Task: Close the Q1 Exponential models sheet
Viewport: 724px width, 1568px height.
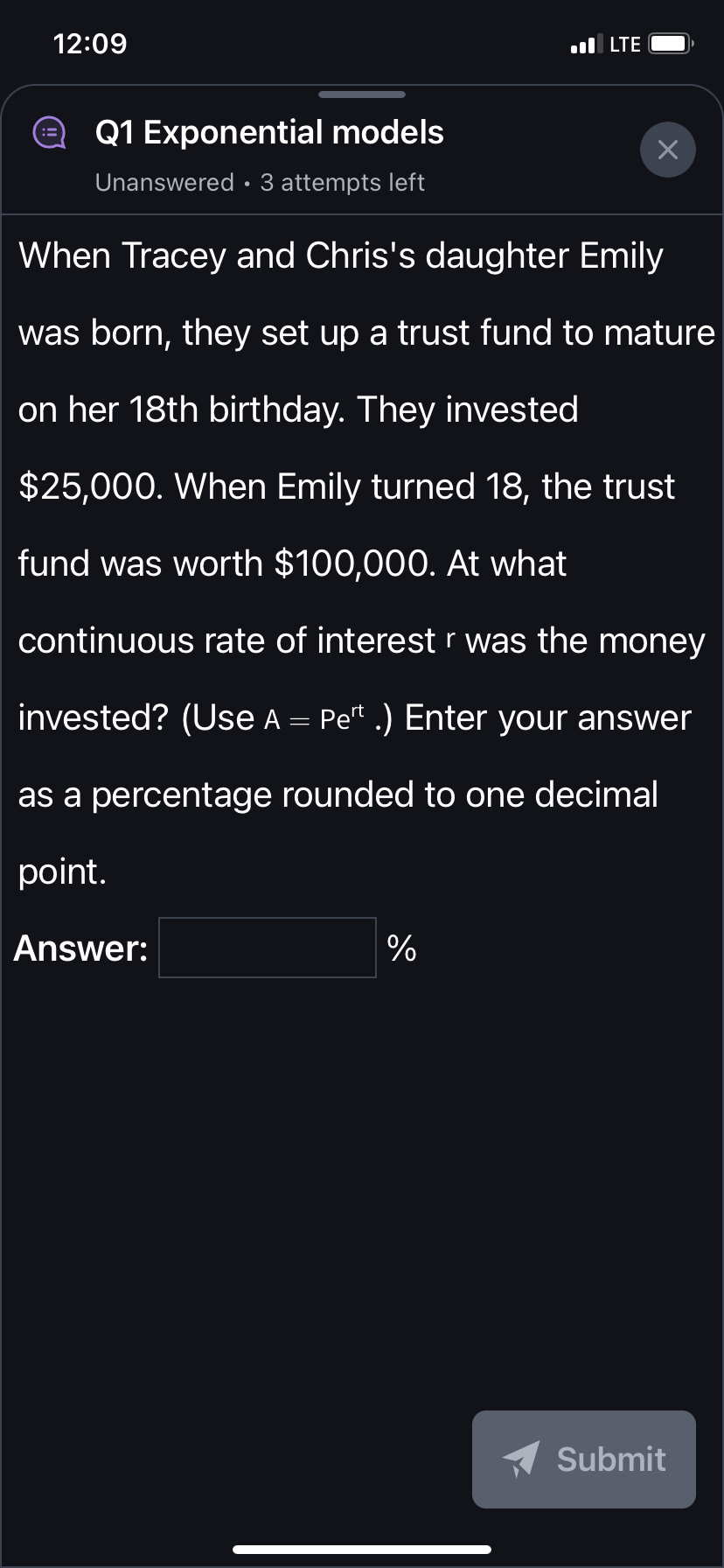Action: pyautogui.click(x=667, y=150)
